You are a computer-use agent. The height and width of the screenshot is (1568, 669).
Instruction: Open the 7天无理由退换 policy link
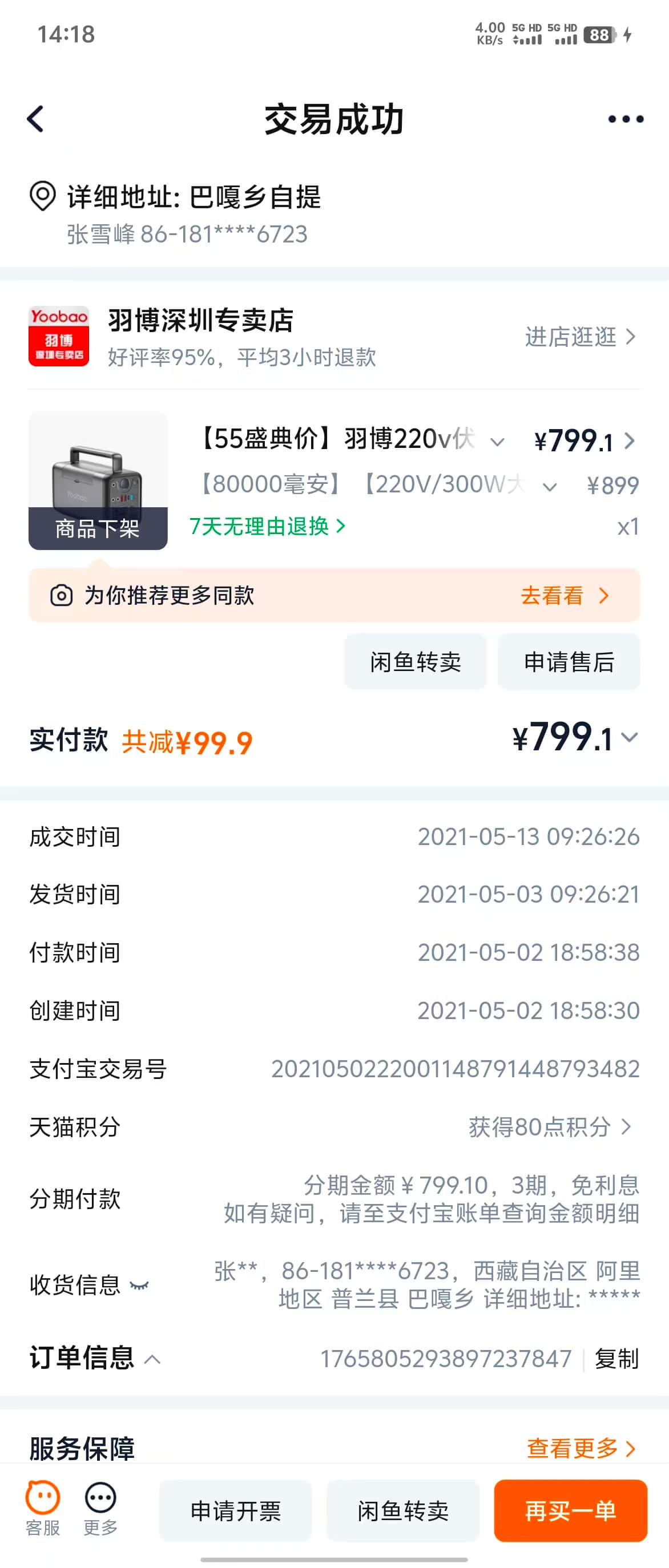(x=267, y=526)
